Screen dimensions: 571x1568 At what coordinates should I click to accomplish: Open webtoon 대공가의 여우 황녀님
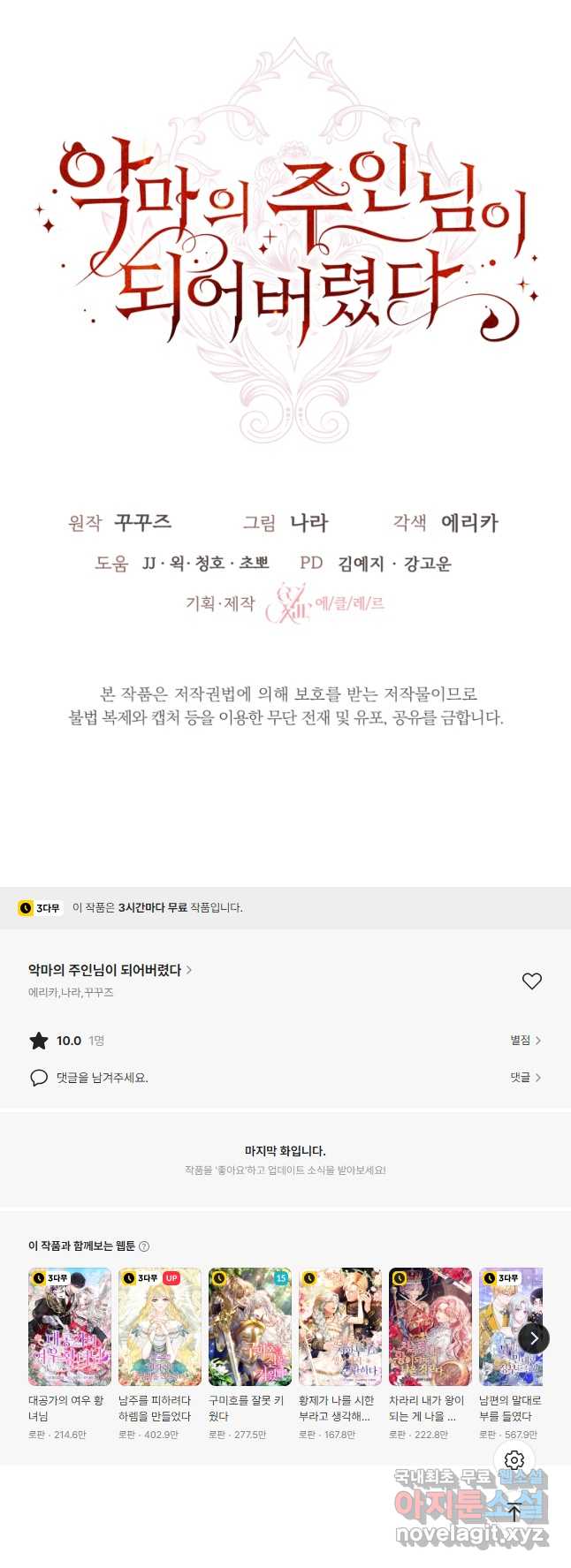[70, 1327]
